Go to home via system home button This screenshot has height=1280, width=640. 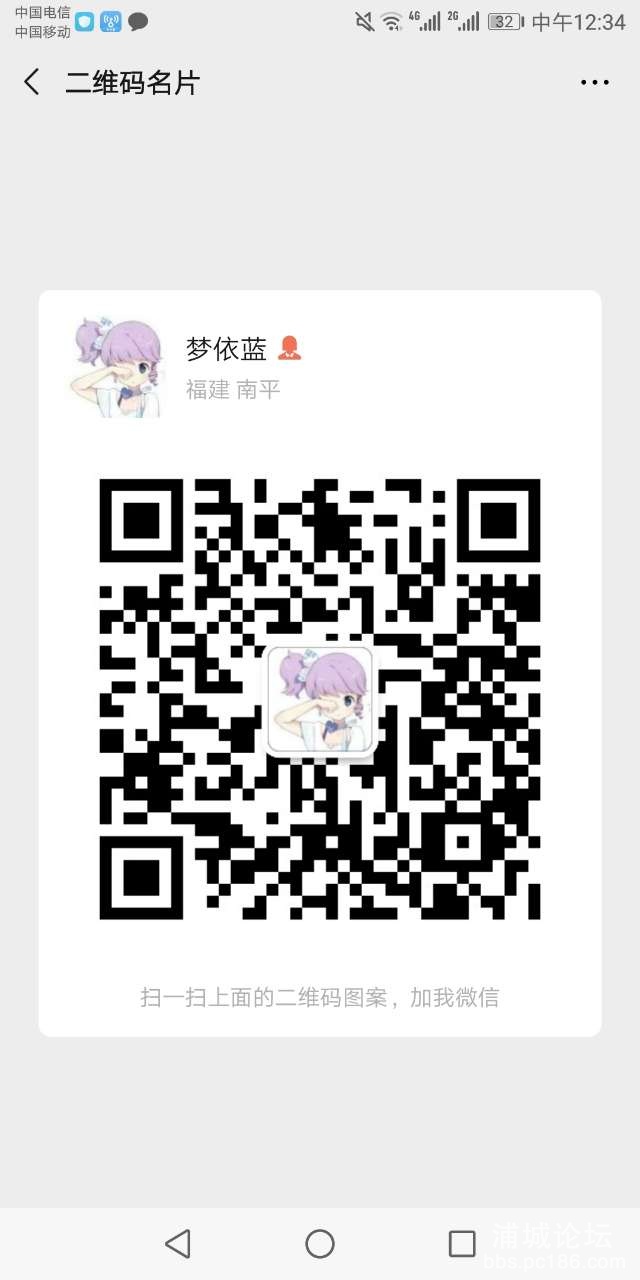320,1243
